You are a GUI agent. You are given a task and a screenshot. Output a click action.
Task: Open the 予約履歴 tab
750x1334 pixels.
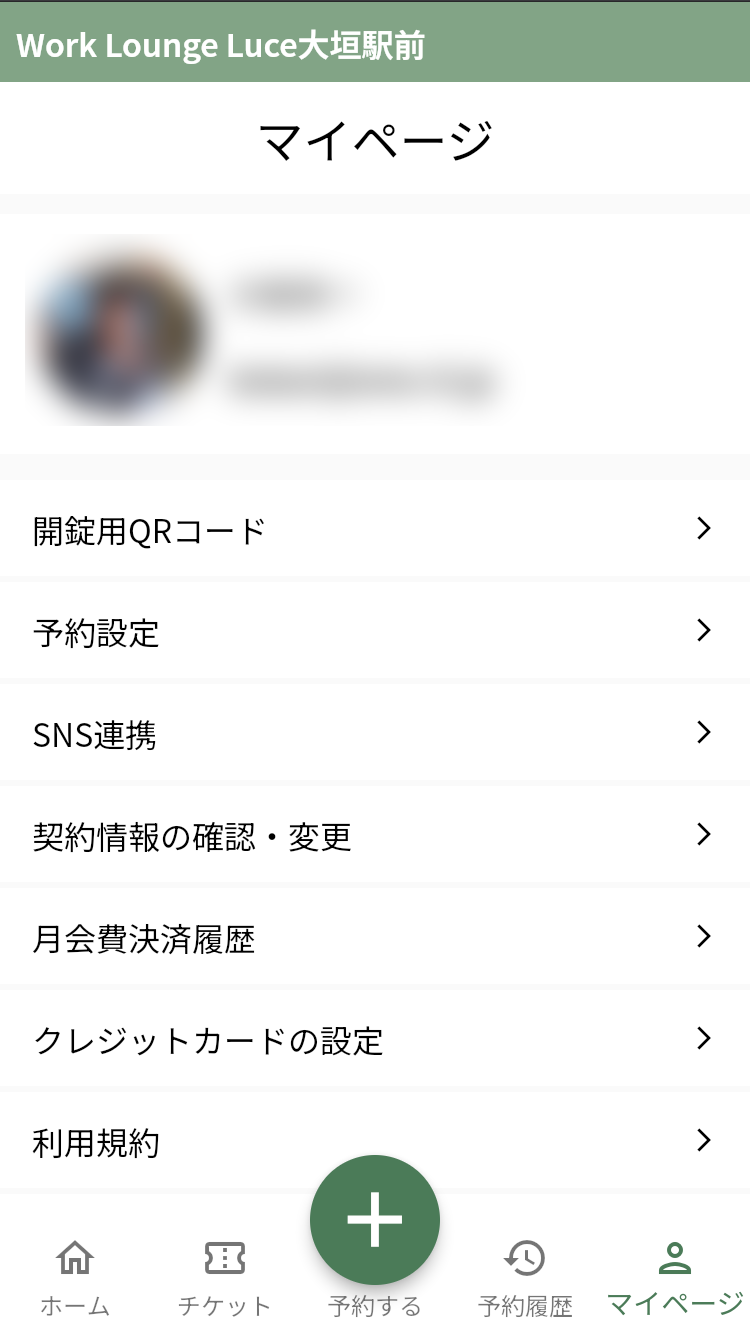click(525, 1276)
